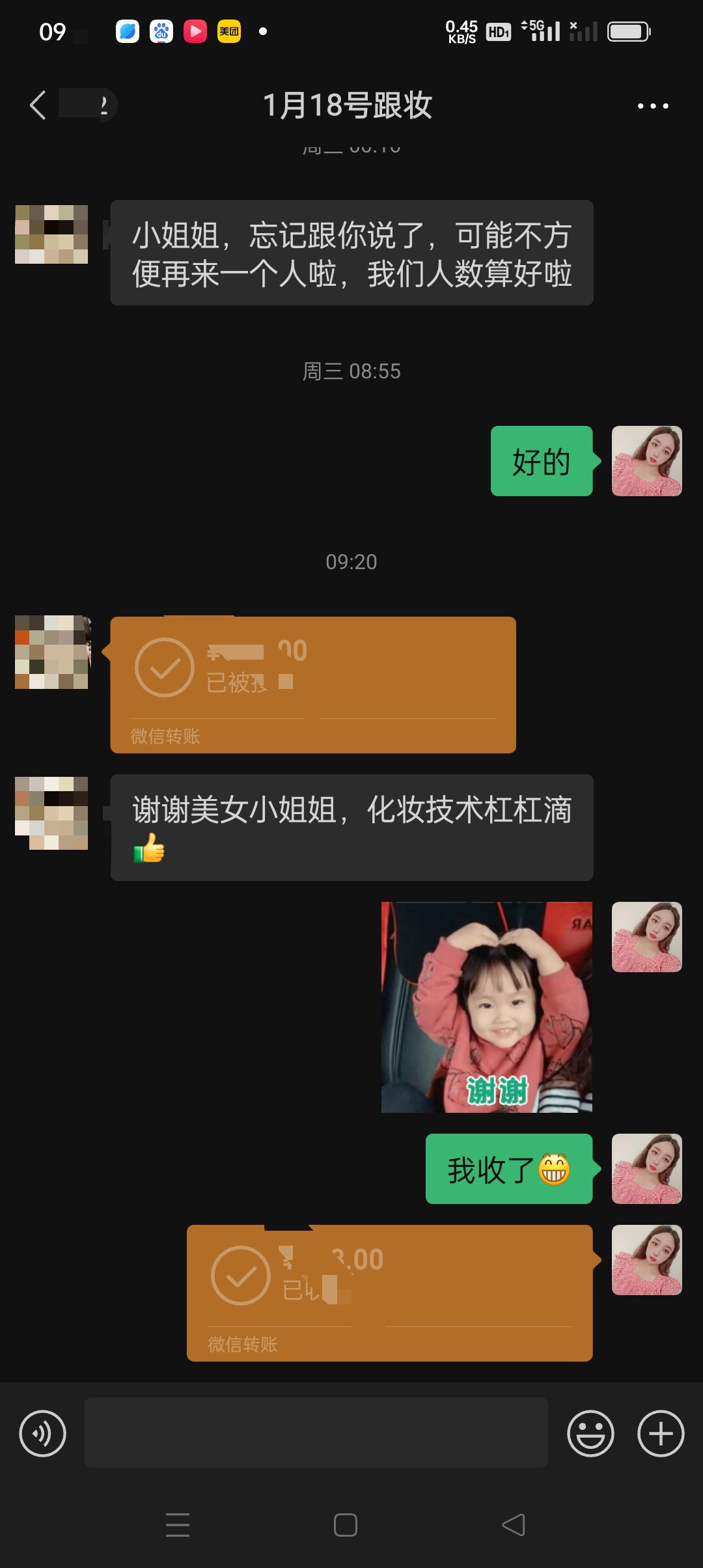Open the sender's avatar beside the 小姐姐 message
This screenshot has height=1568, width=703.
[51, 234]
